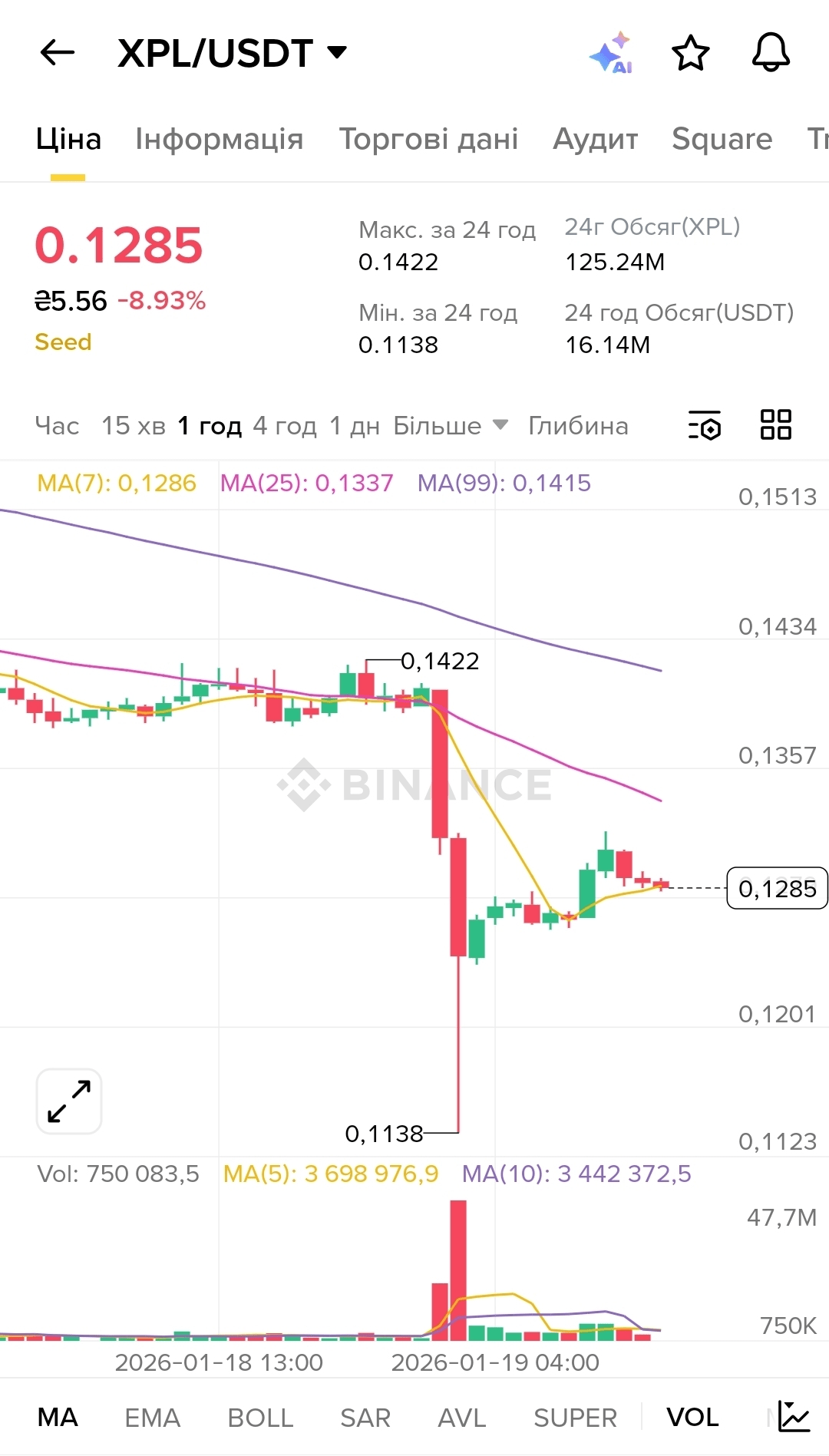Open the indicators chart icon
The height and width of the screenshot is (1456, 829).
point(794,1416)
